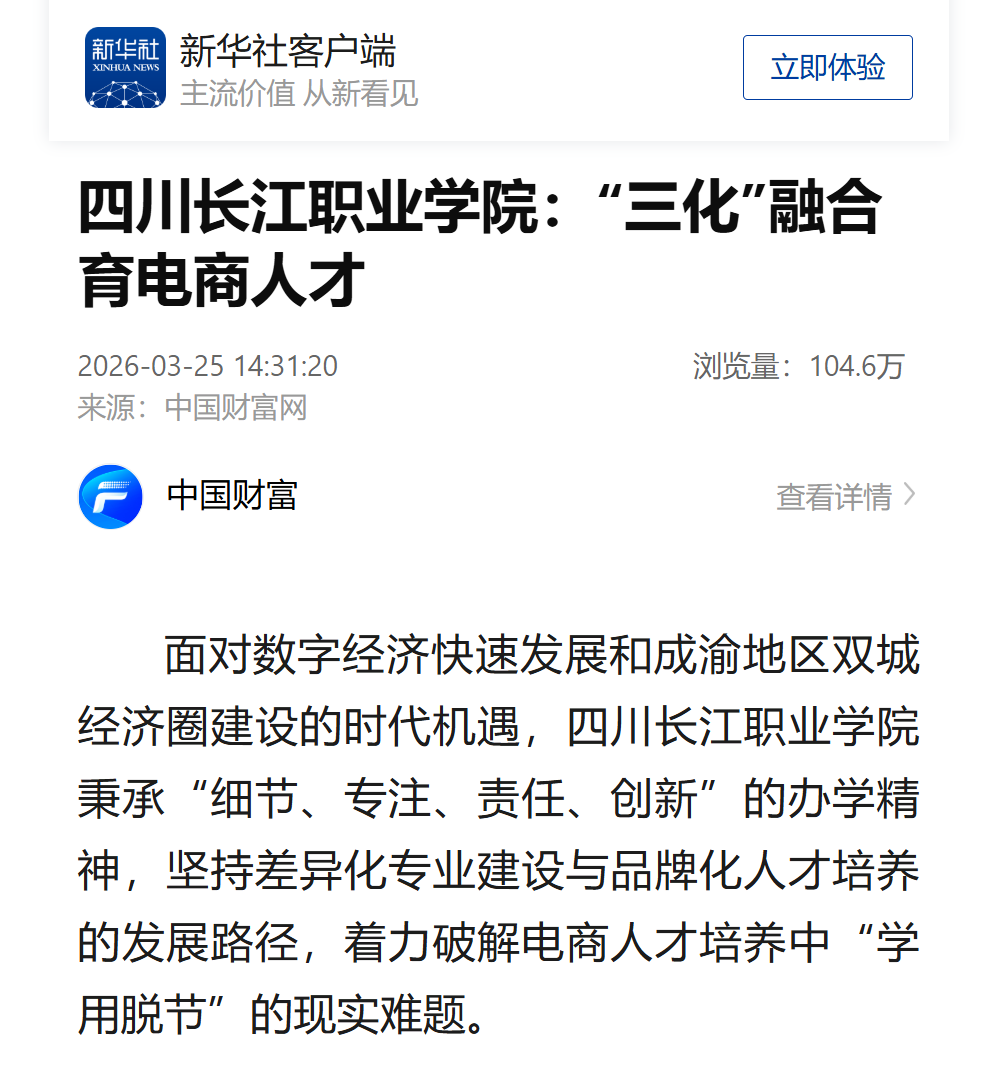Open 查看详情 for 中国财富

[845, 496]
